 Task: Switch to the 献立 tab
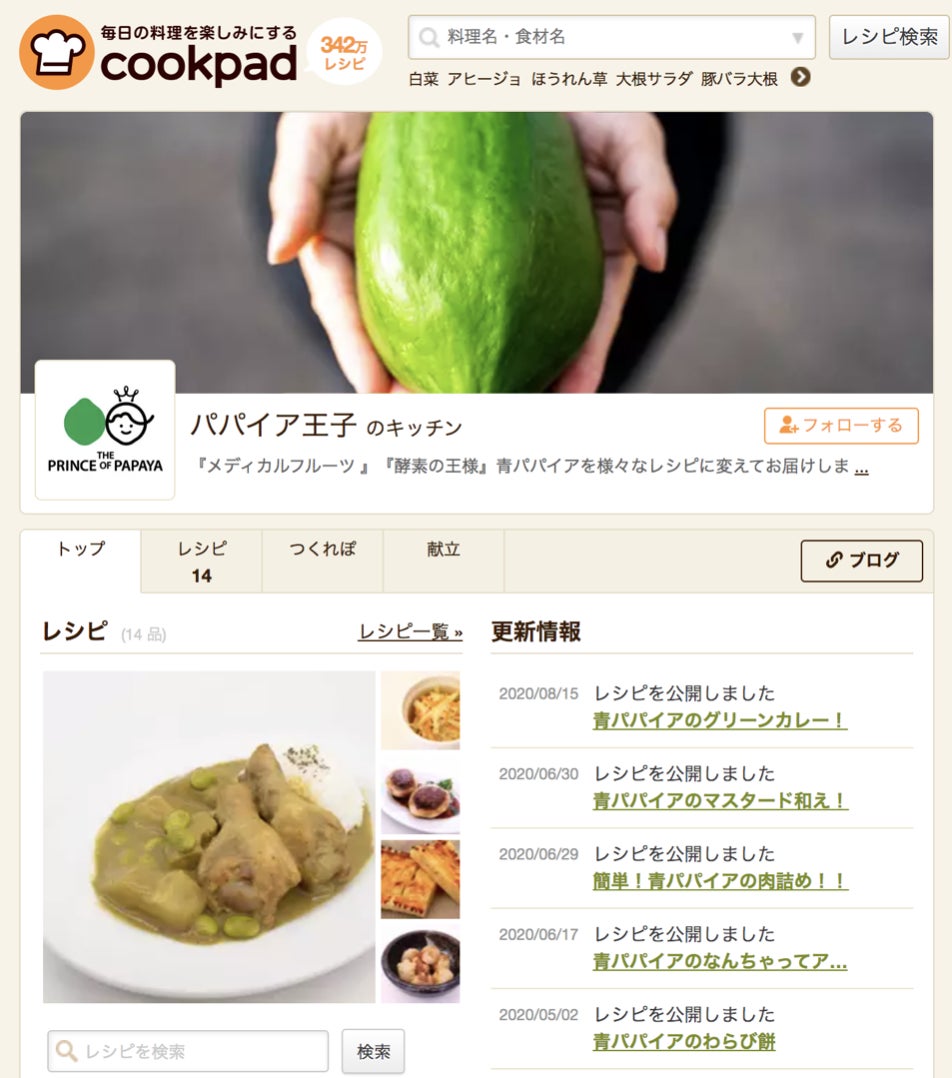pos(443,549)
